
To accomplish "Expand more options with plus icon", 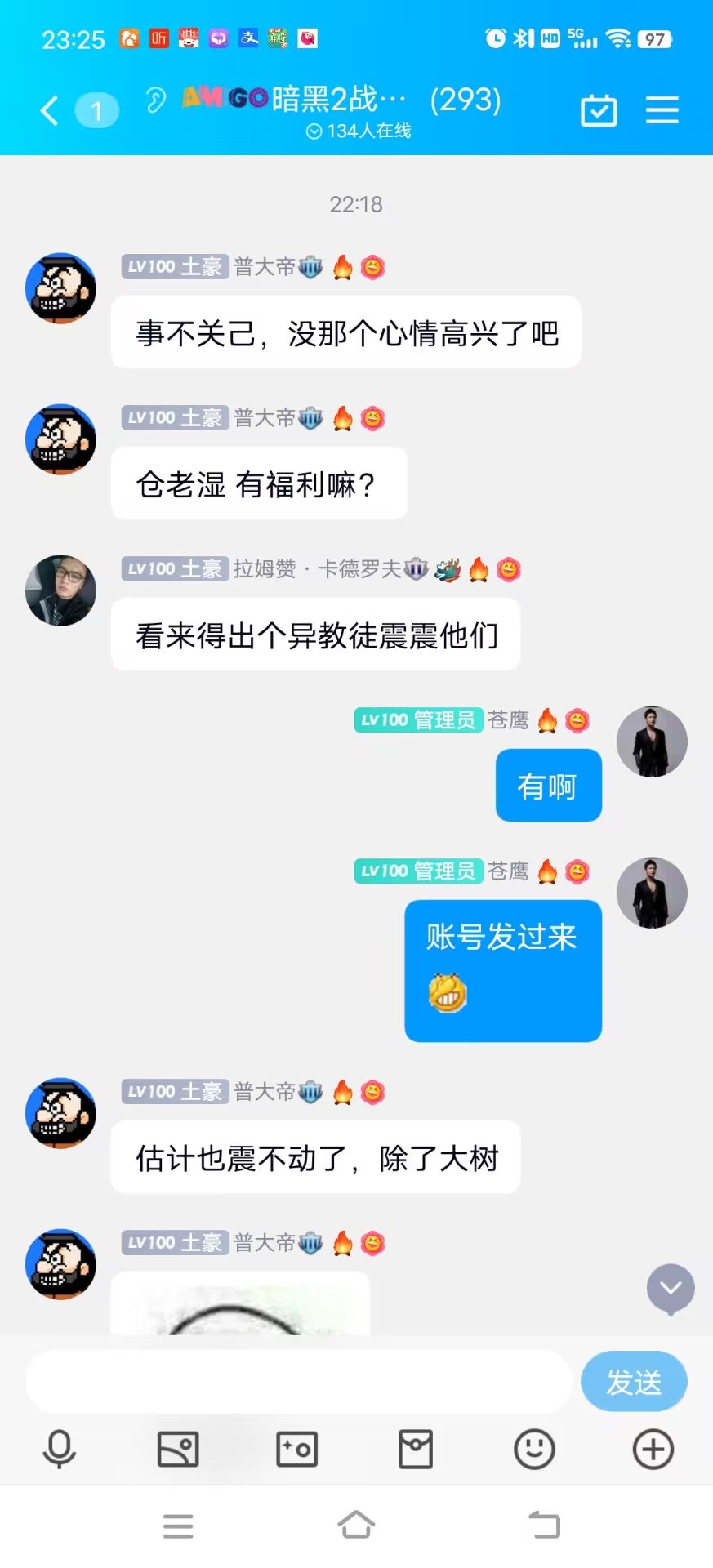I will point(653,1450).
